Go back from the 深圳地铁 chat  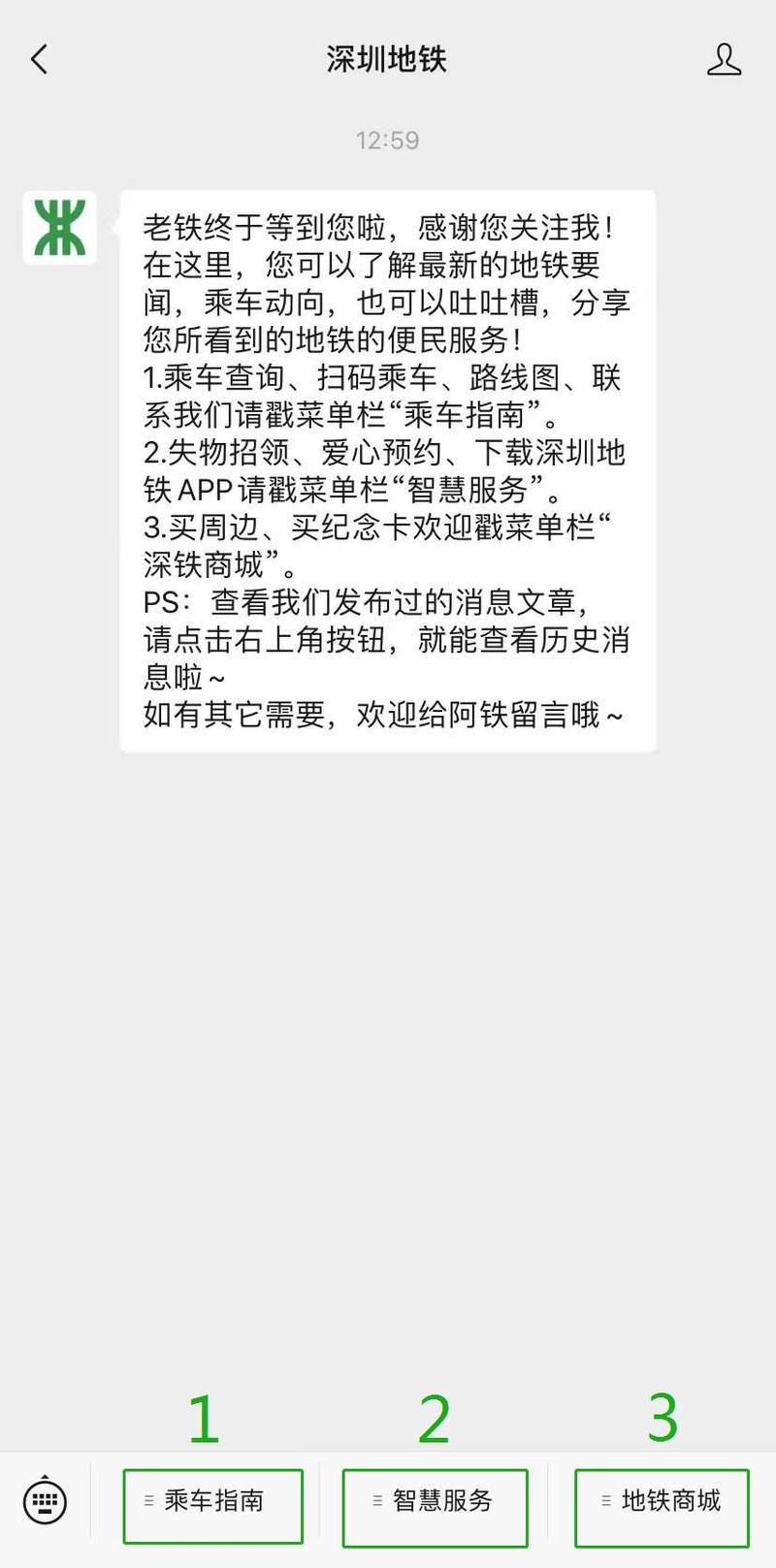(39, 60)
